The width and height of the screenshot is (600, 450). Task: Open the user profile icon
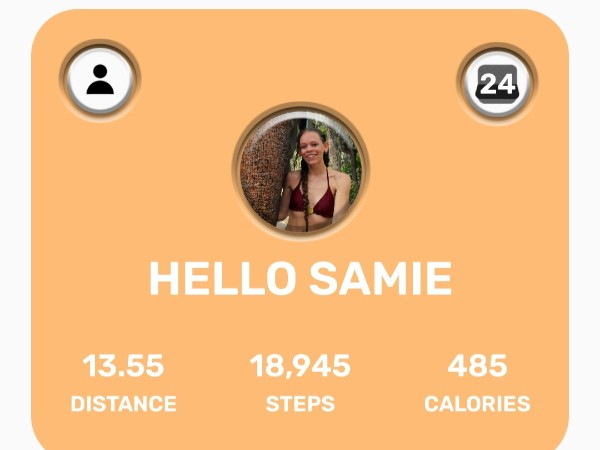[100, 80]
